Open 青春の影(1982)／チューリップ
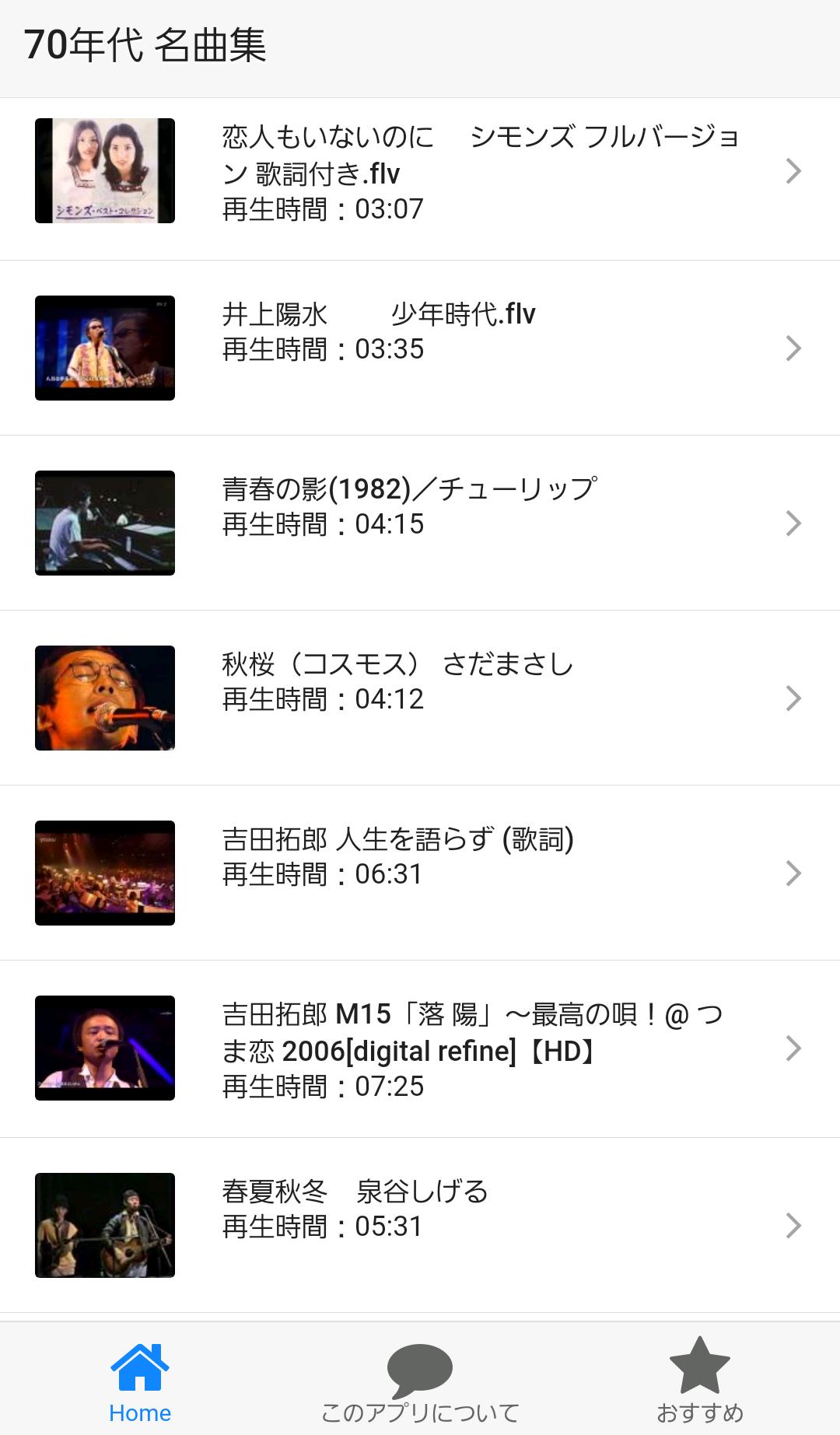The width and height of the screenshot is (840, 1435). (x=420, y=523)
